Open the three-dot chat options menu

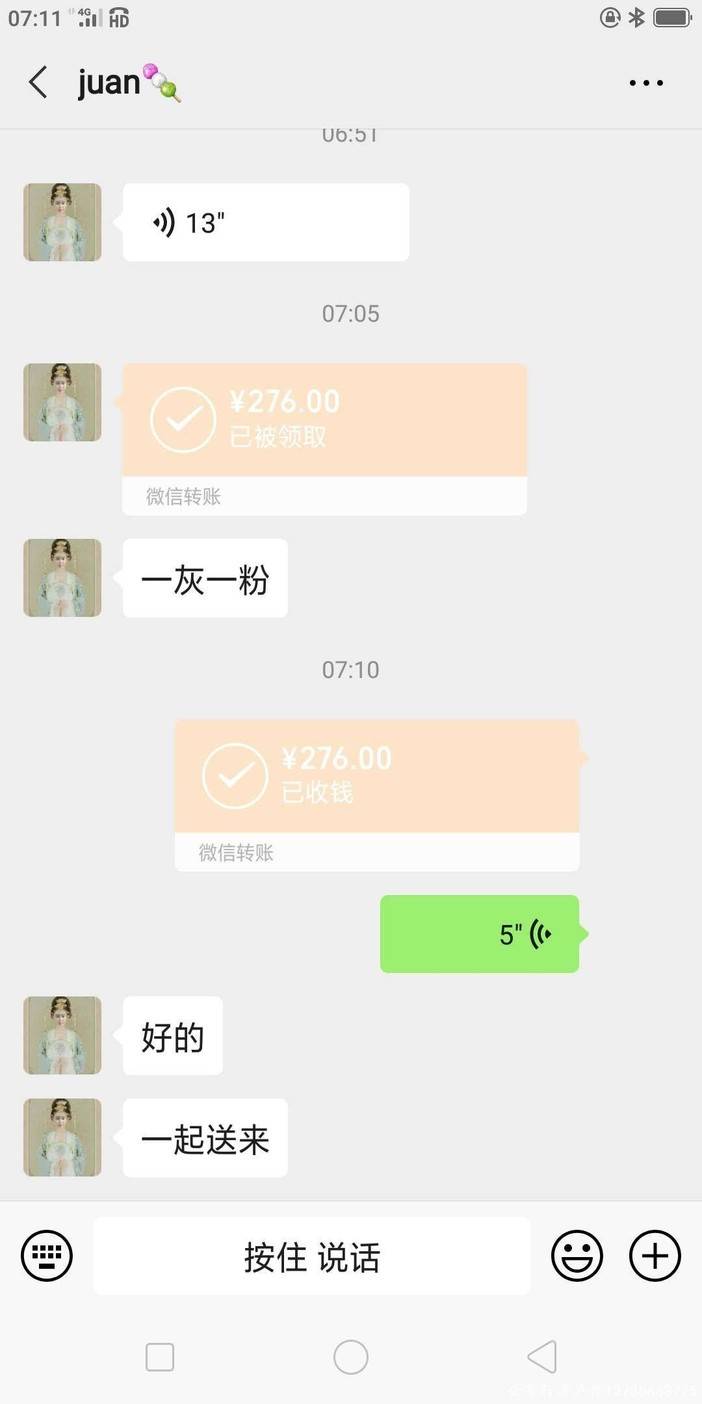646,83
